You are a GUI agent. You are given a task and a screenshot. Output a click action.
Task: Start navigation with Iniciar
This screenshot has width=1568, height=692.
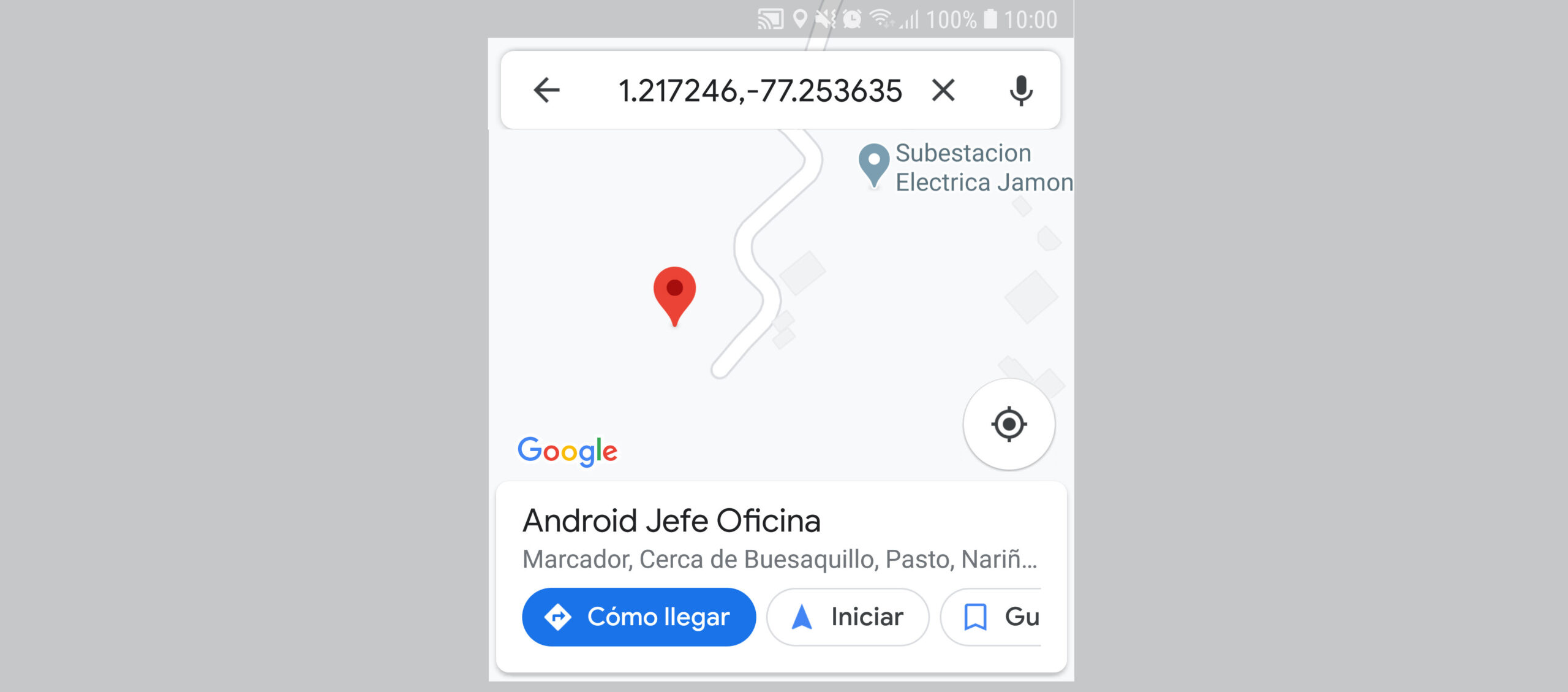[848, 617]
